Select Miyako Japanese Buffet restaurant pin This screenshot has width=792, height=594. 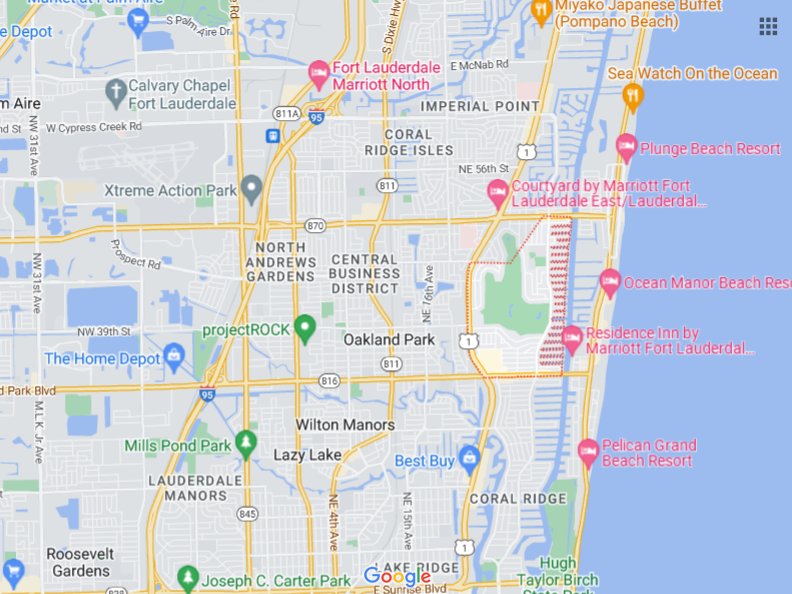click(542, 12)
